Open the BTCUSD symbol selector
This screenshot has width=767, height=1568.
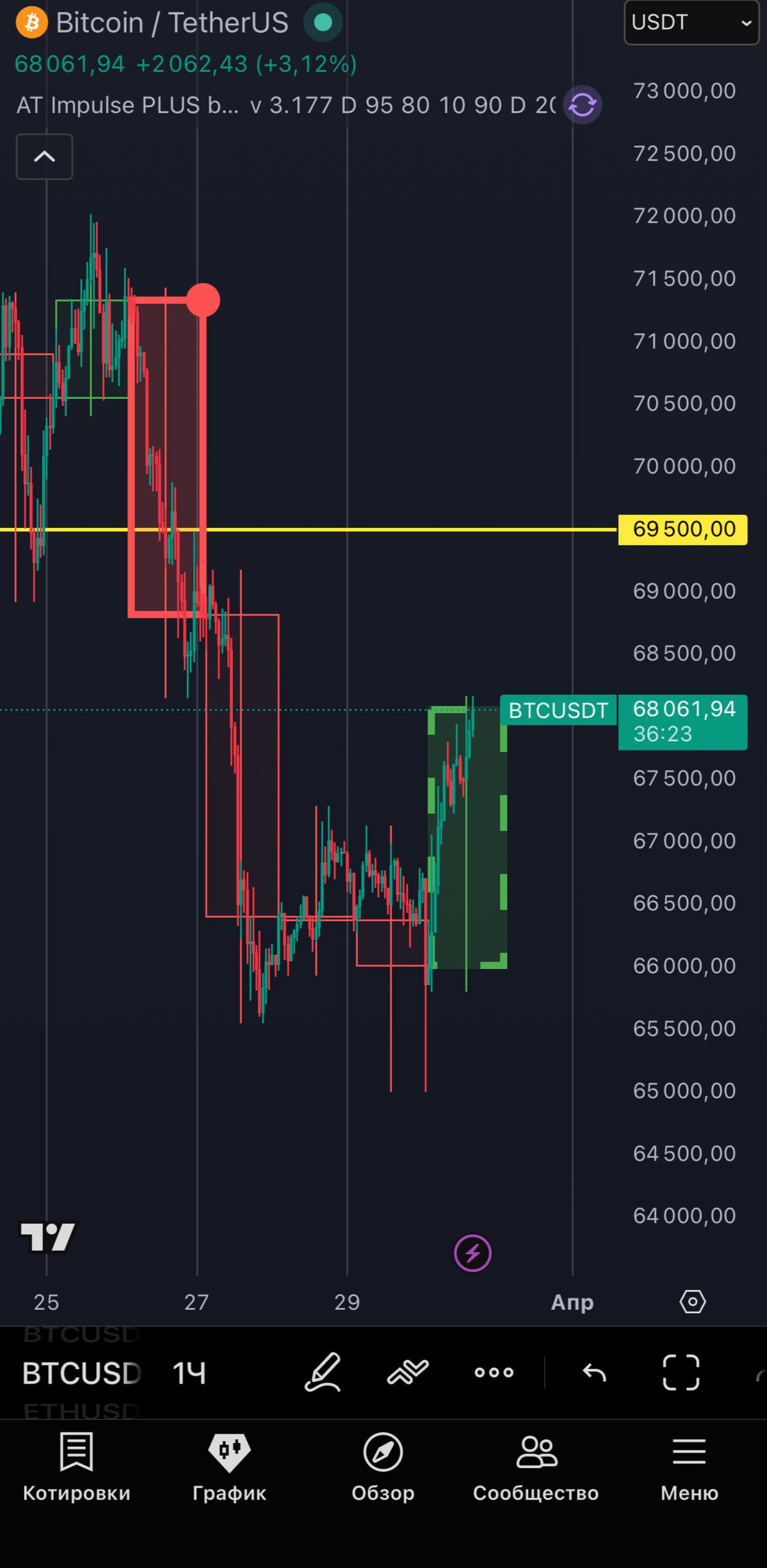pos(81,1373)
